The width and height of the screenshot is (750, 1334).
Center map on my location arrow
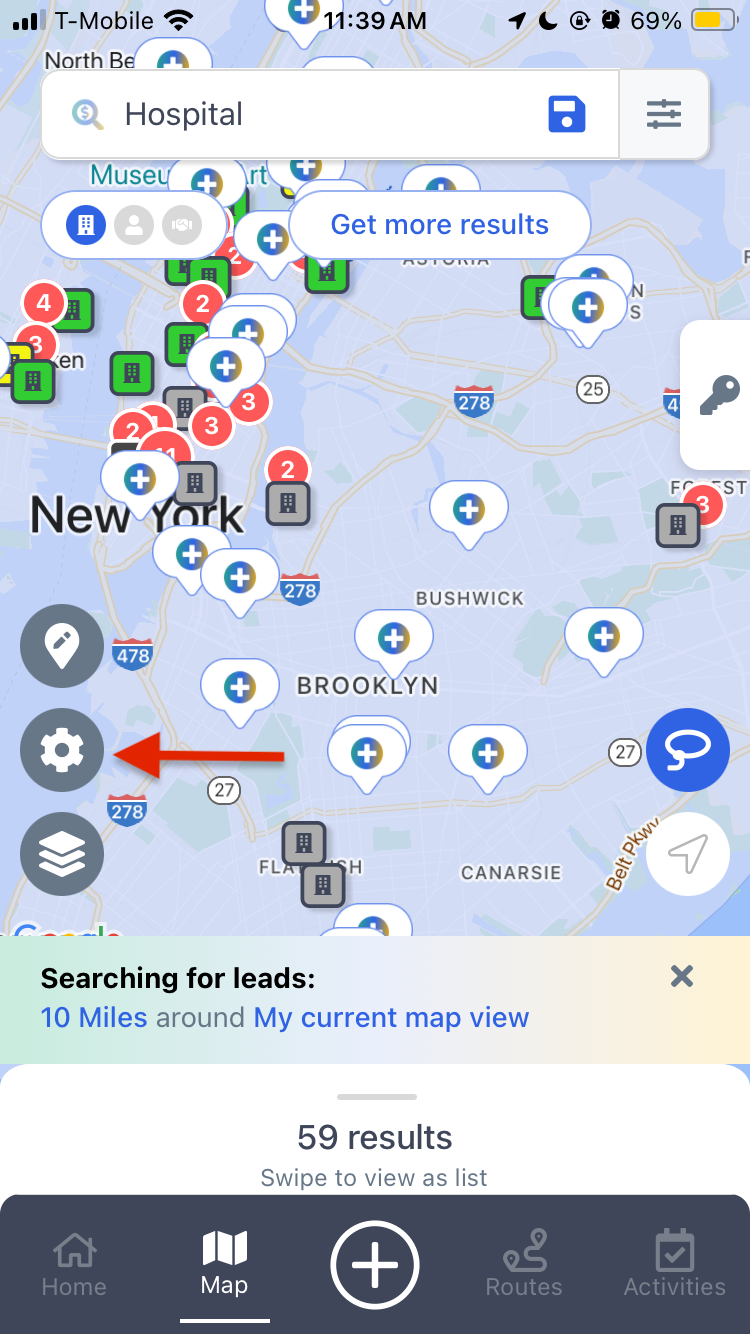coord(687,853)
